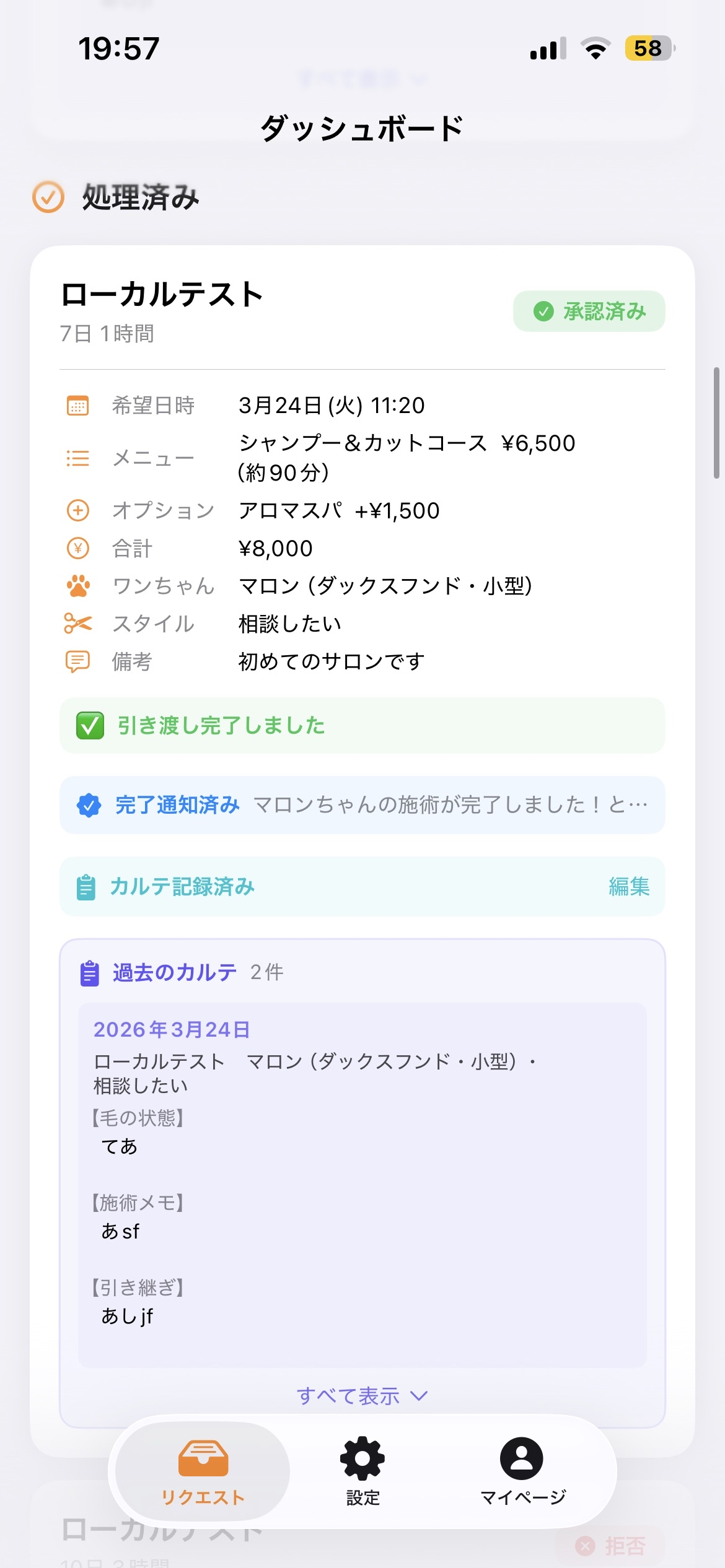725x1568 pixels.
Task: Click the 編集 link on カルテ記録済み
Action: (x=628, y=887)
